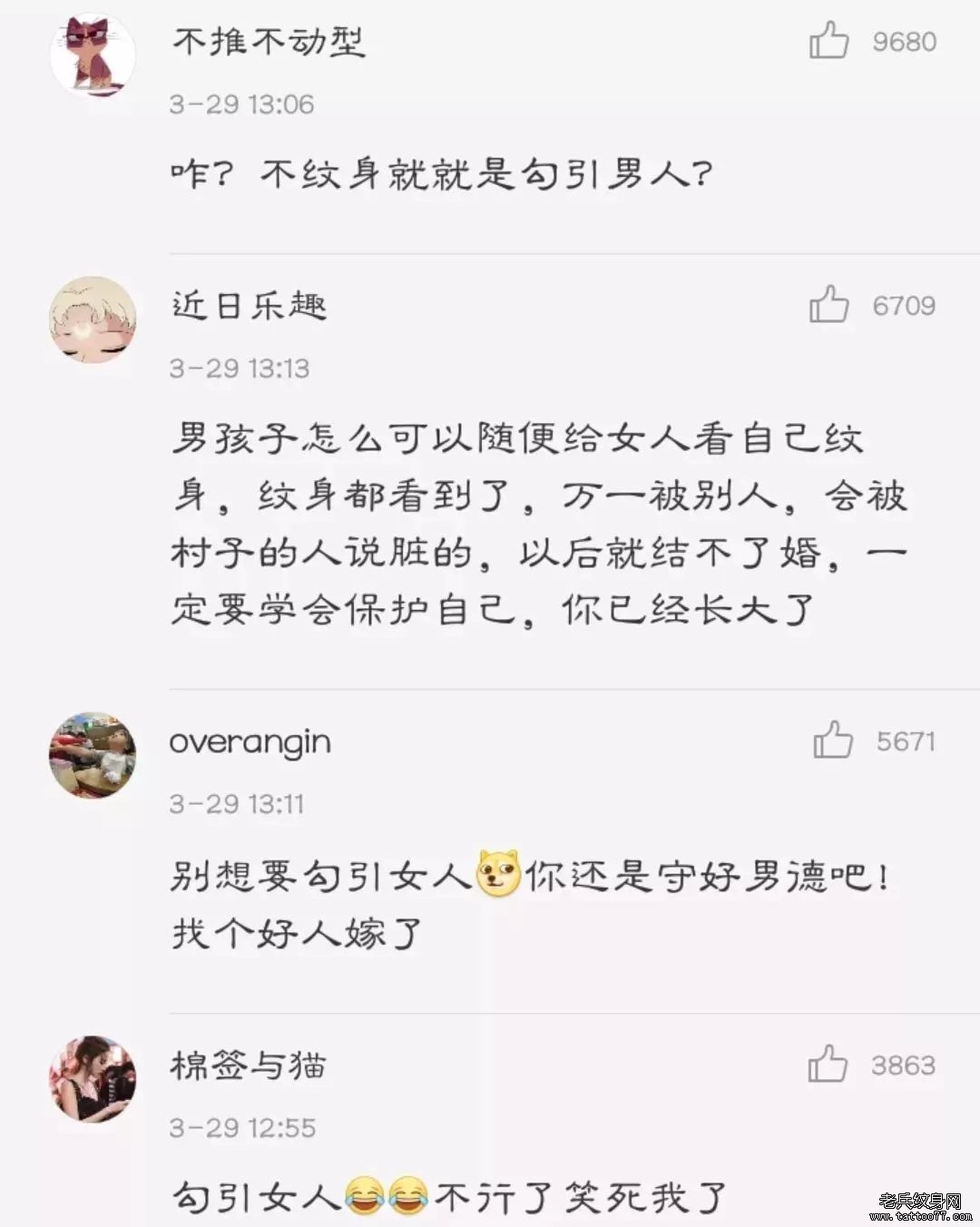This screenshot has width=980, height=1227.
Task: Tap the username overangin
Action: tap(250, 742)
